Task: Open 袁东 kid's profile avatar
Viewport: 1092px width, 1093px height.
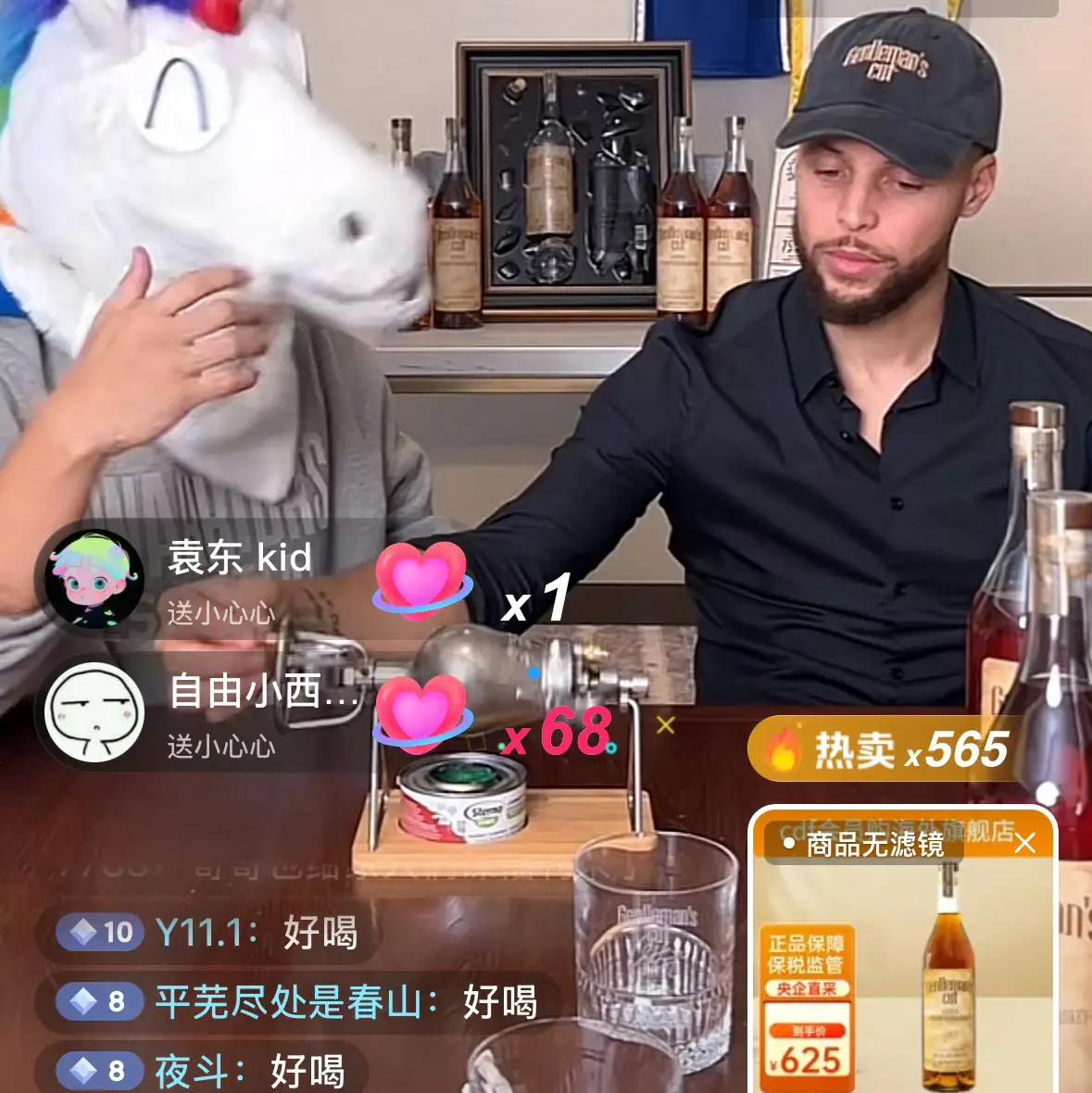Action: [94, 580]
